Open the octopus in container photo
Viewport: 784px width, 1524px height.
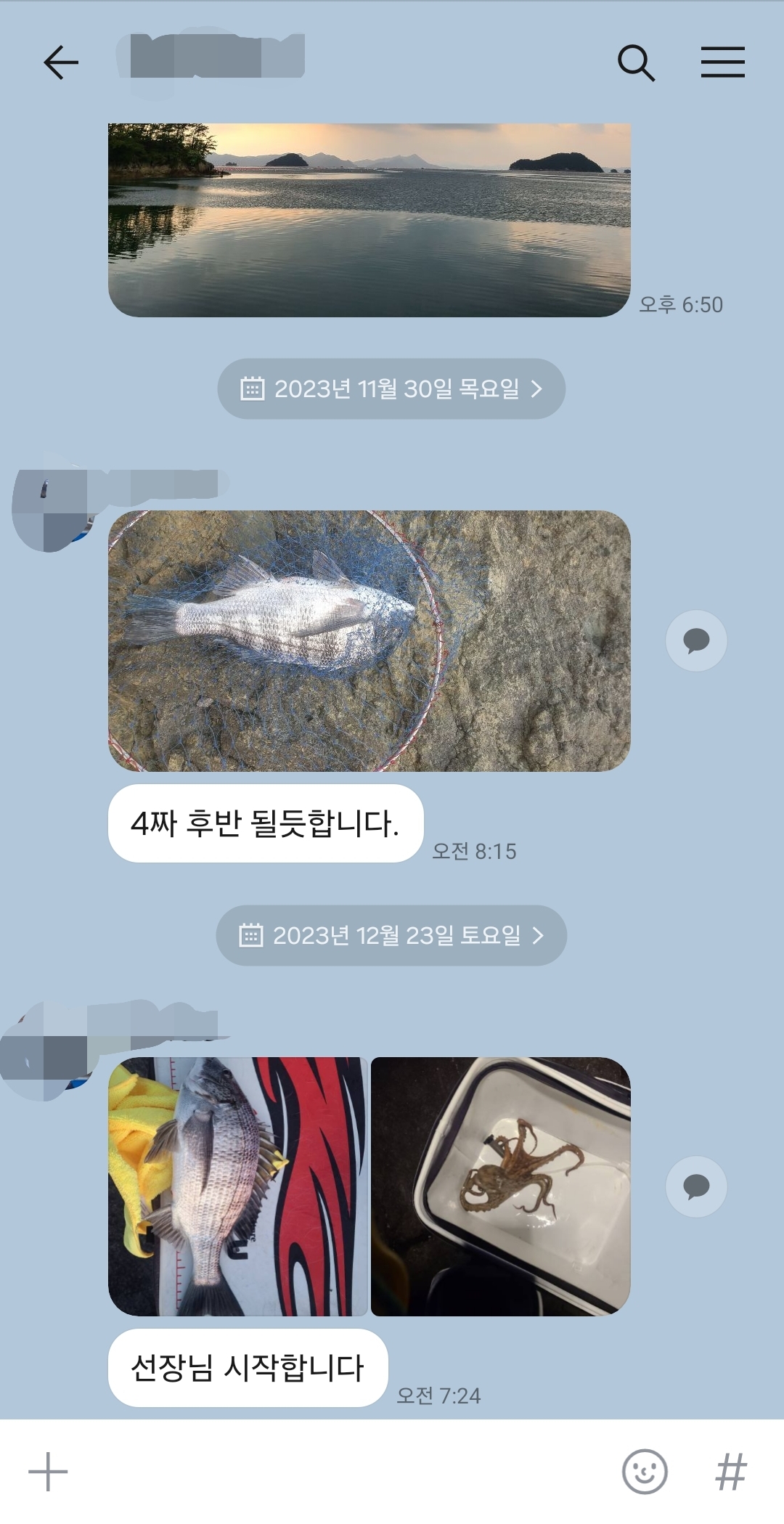tap(500, 1186)
